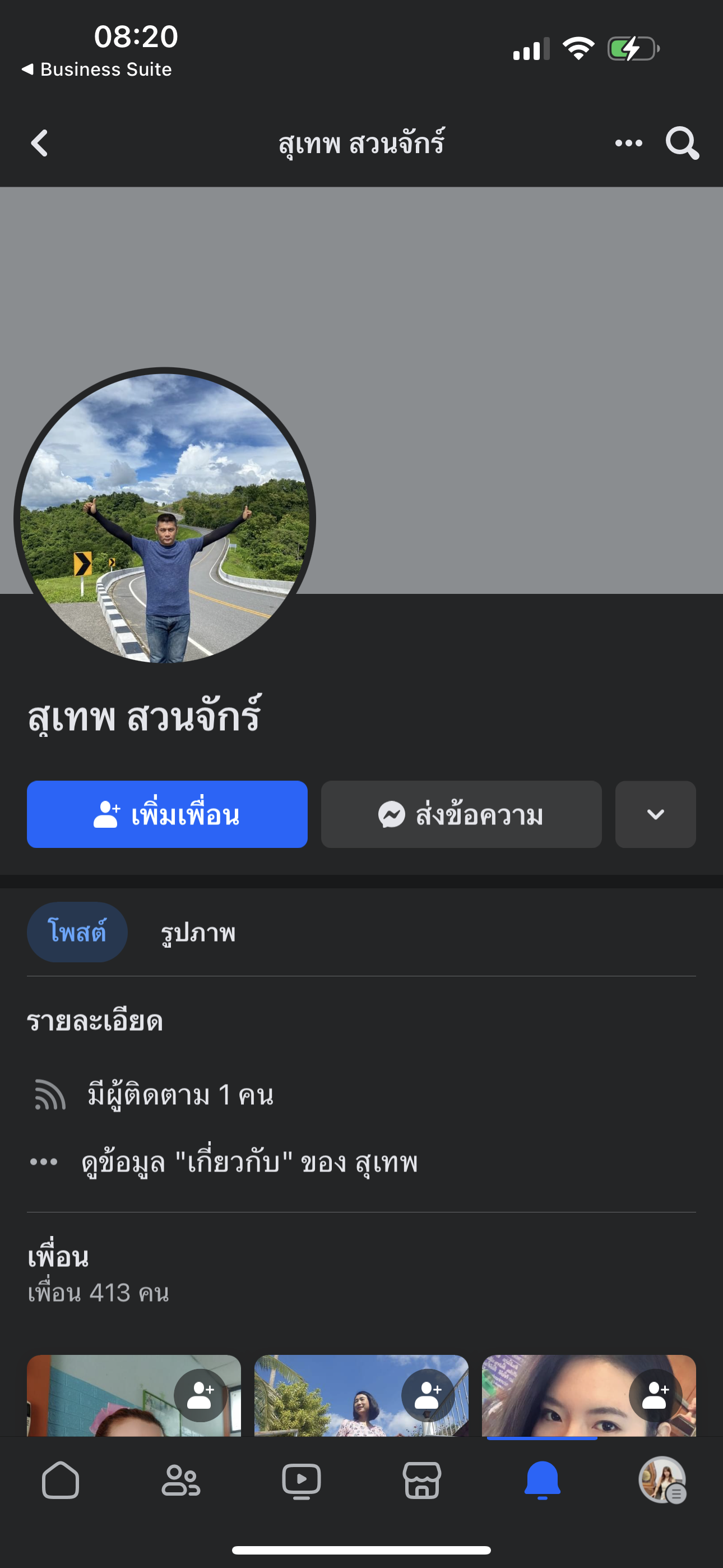
Task: Switch to the รูปภาพ tab
Action: point(198,932)
